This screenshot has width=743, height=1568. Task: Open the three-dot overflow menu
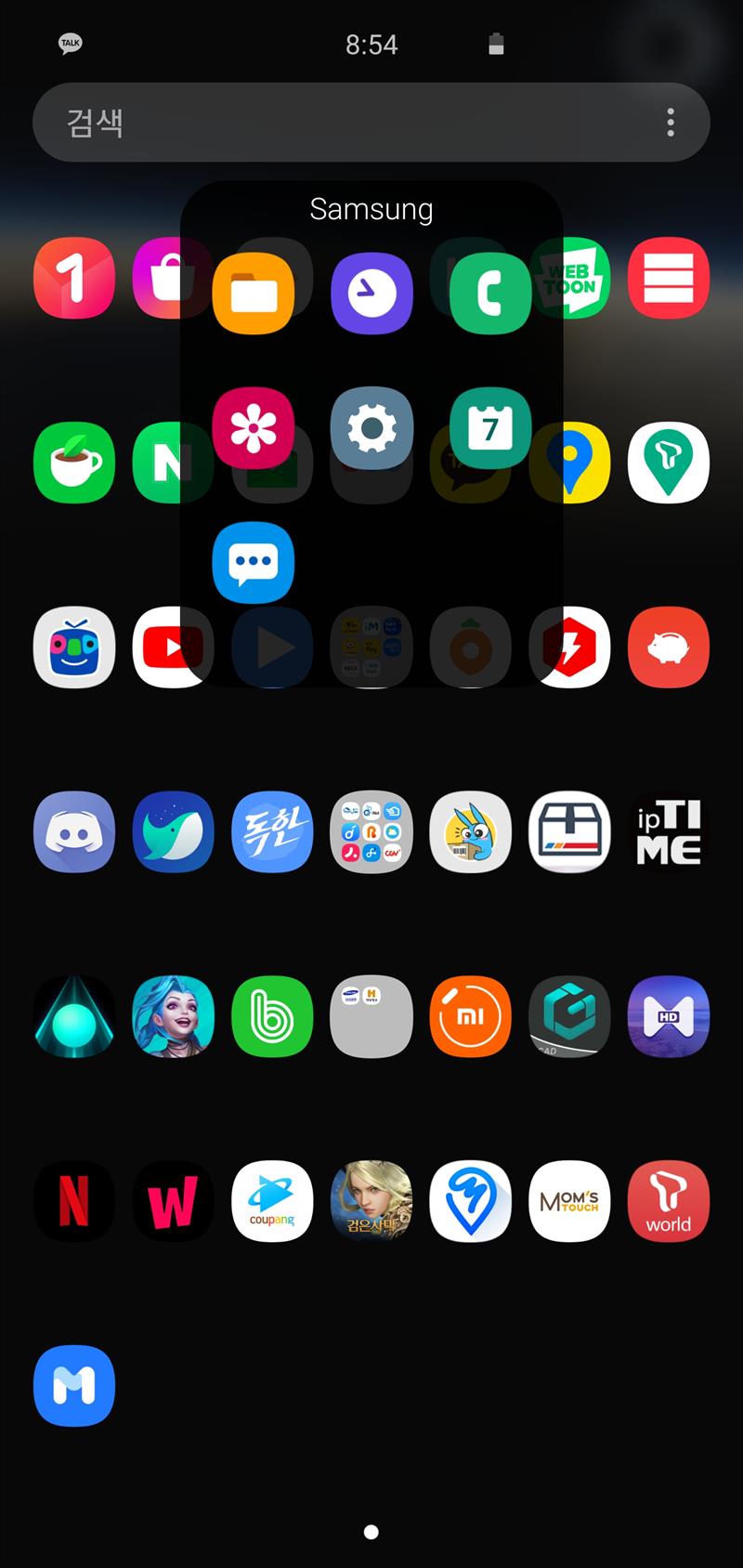(671, 123)
